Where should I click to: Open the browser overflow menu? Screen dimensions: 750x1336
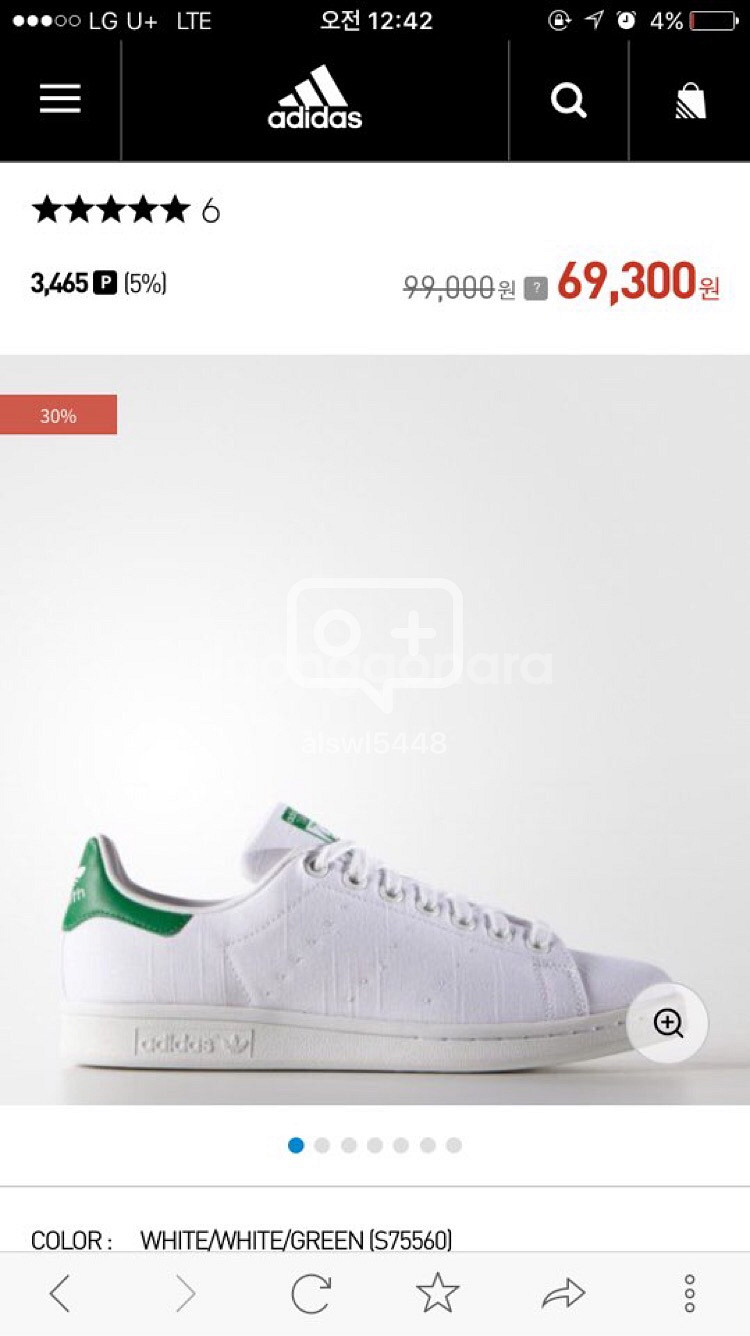point(689,1294)
